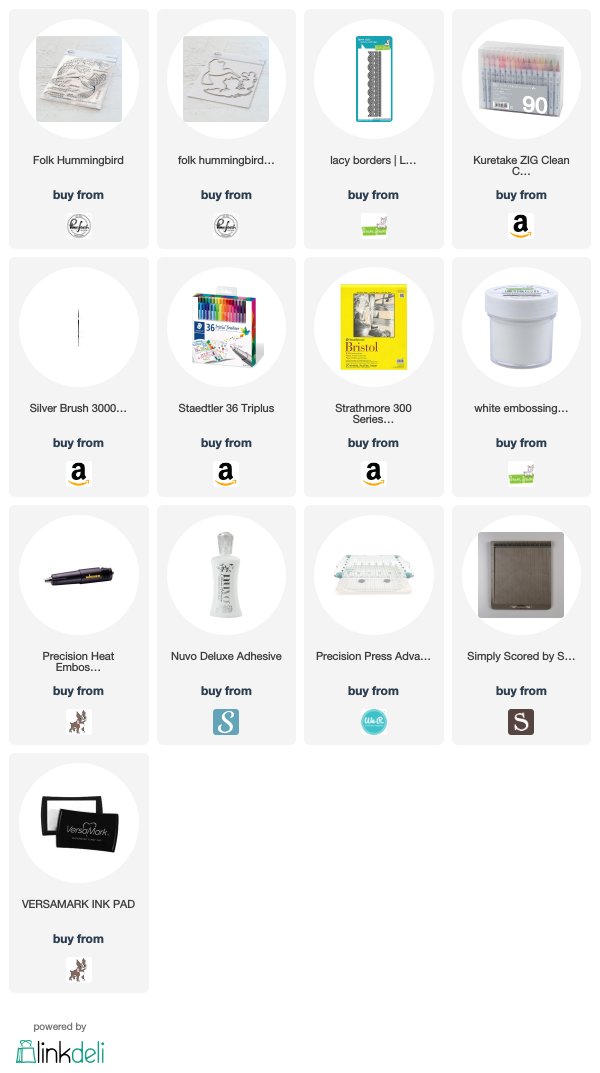Open the white embossing powder product

(x=521, y=377)
